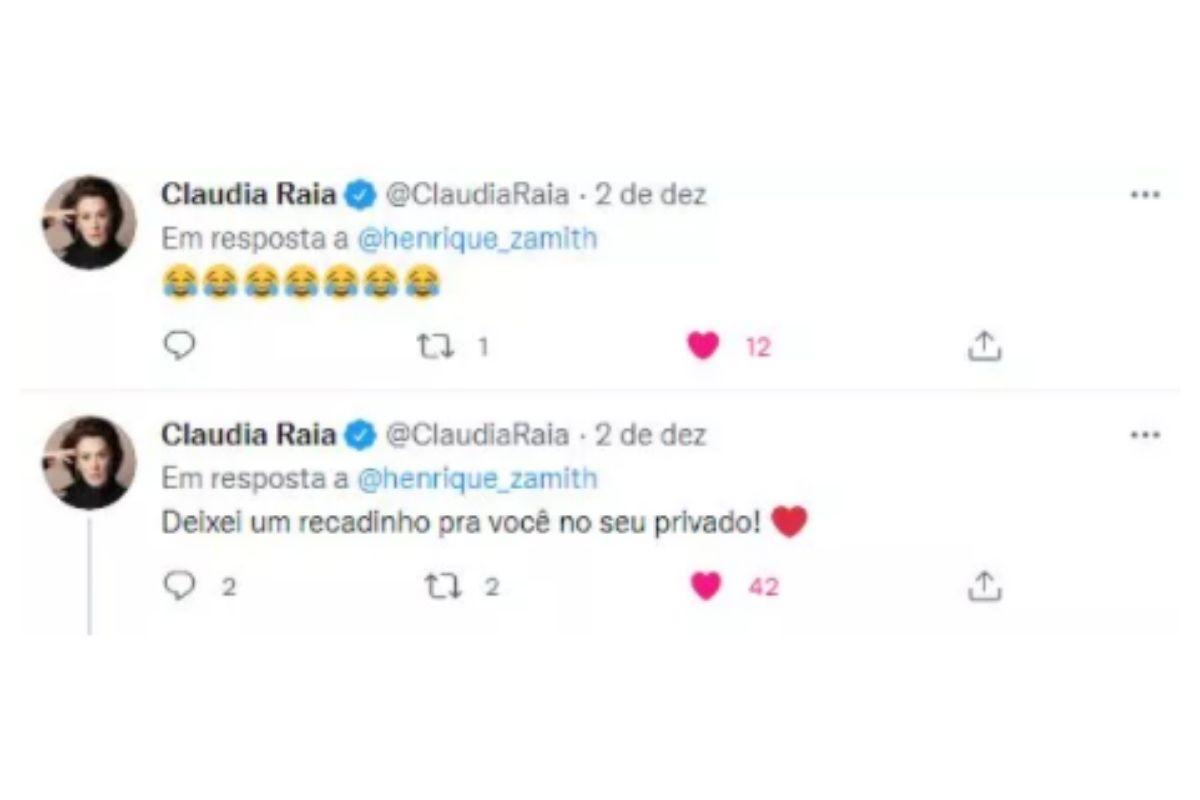Screen dimensions: 1200x800
Task: Share the laughing-emoji tweet
Action: point(985,346)
